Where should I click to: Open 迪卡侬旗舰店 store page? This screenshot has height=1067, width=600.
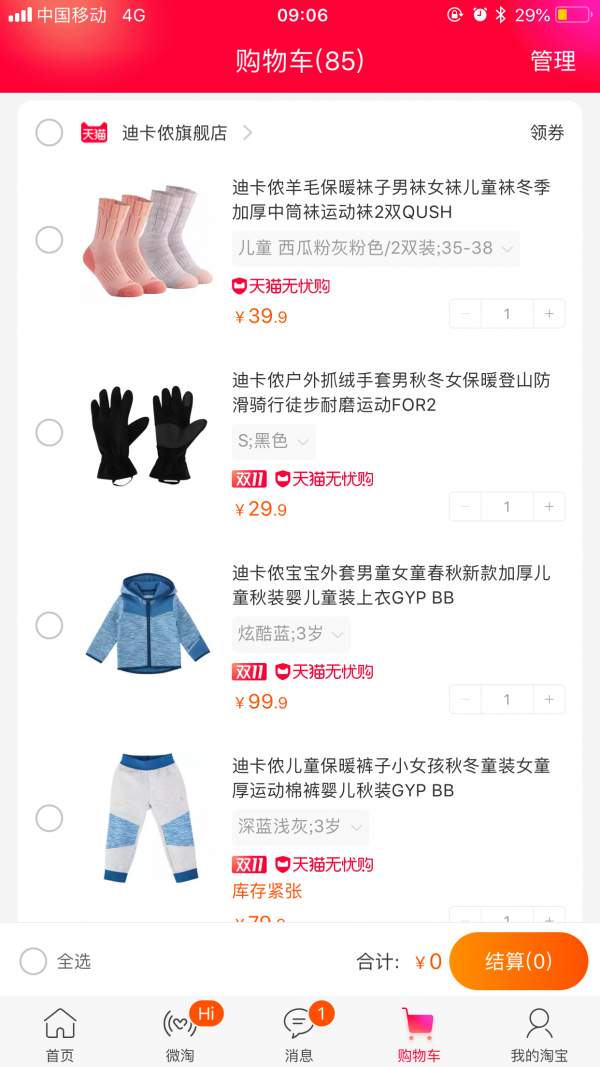point(174,133)
